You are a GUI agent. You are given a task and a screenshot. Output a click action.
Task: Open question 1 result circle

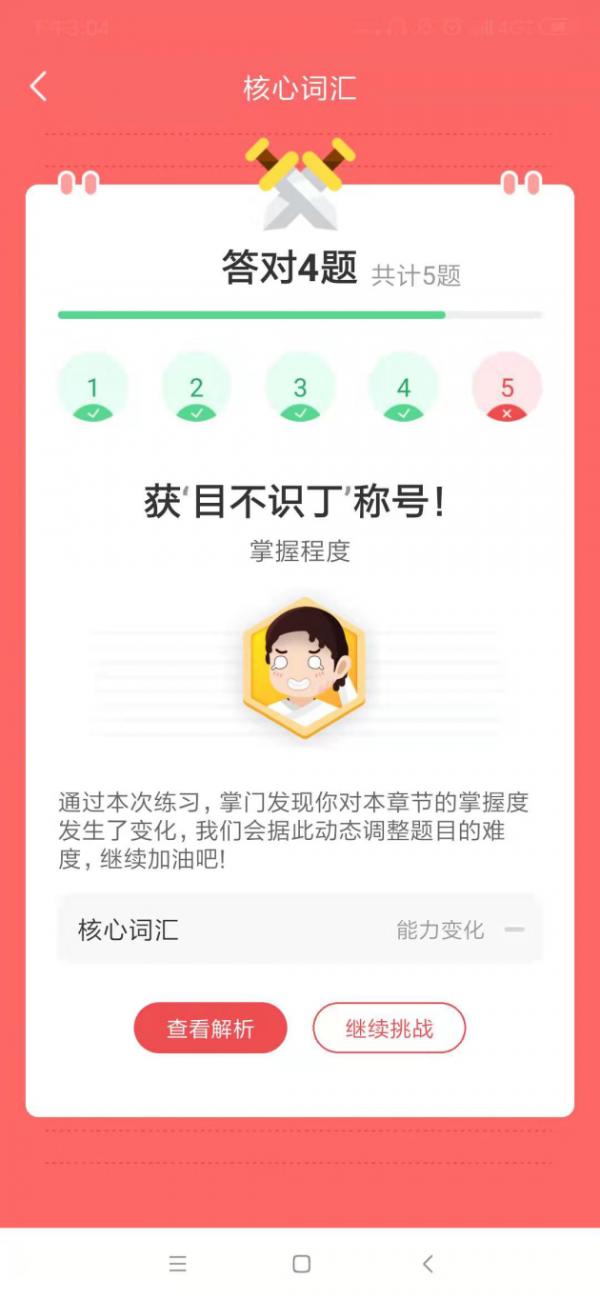(x=93, y=388)
